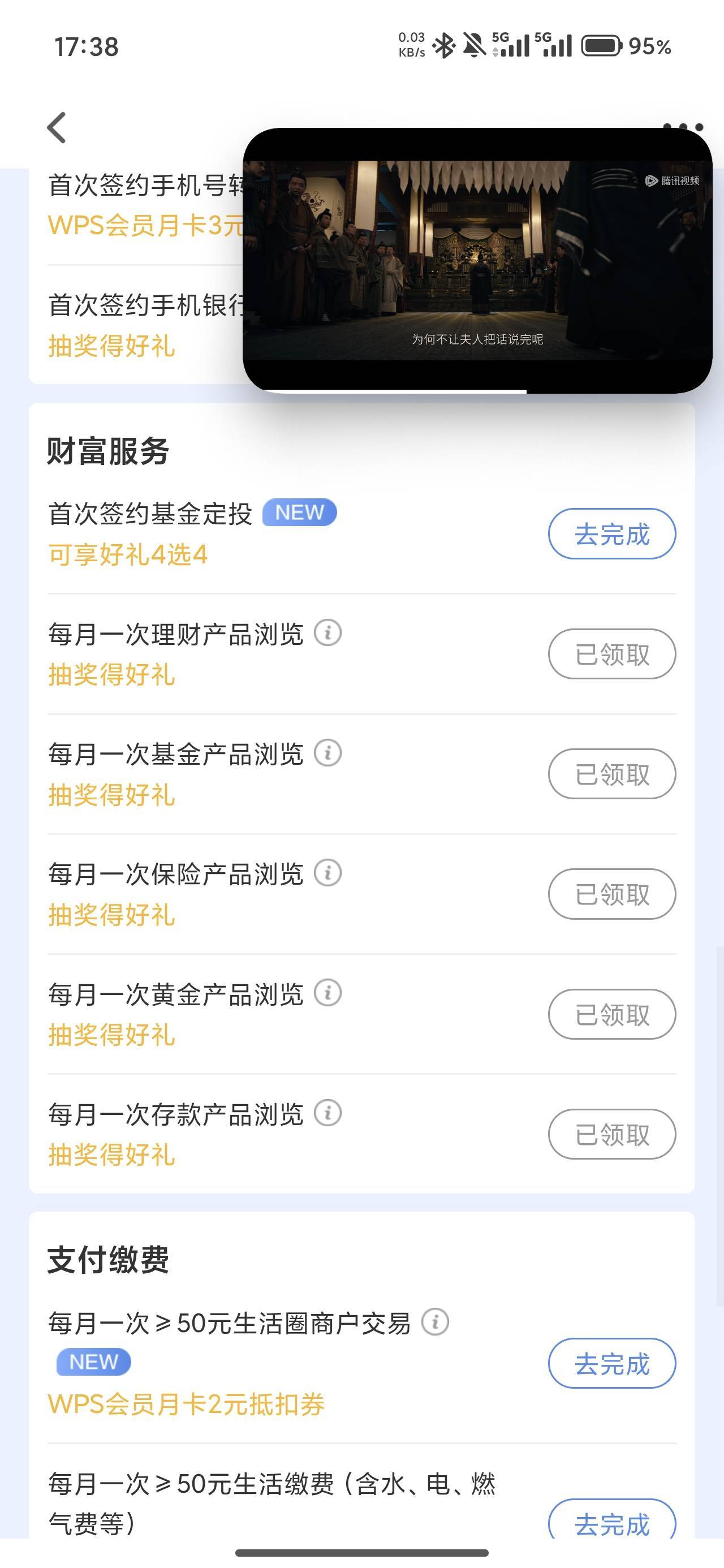Show info for 50元生活圈商户交易
The height and width of the screenshot is (1568, 724).
436,1322
